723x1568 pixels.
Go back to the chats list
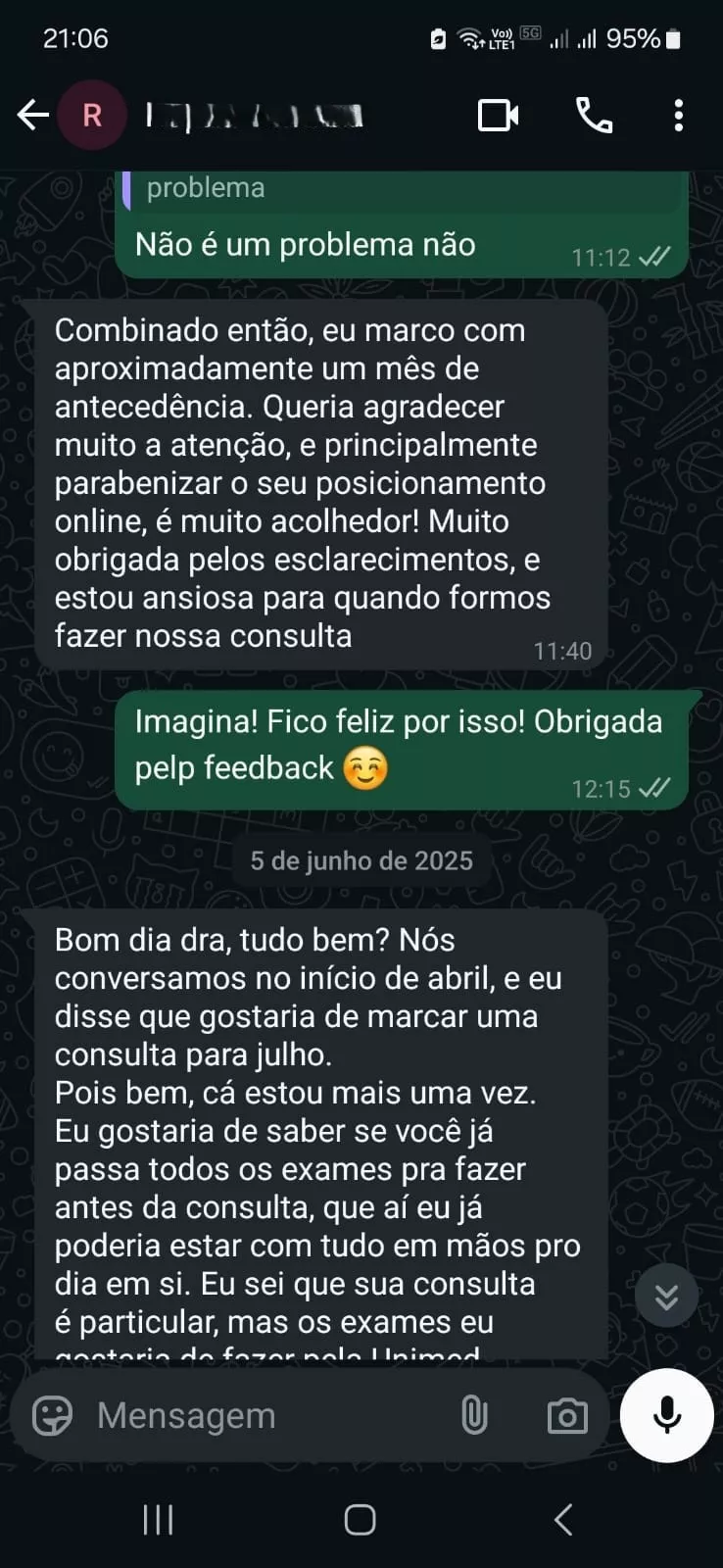tap(32, 116)
